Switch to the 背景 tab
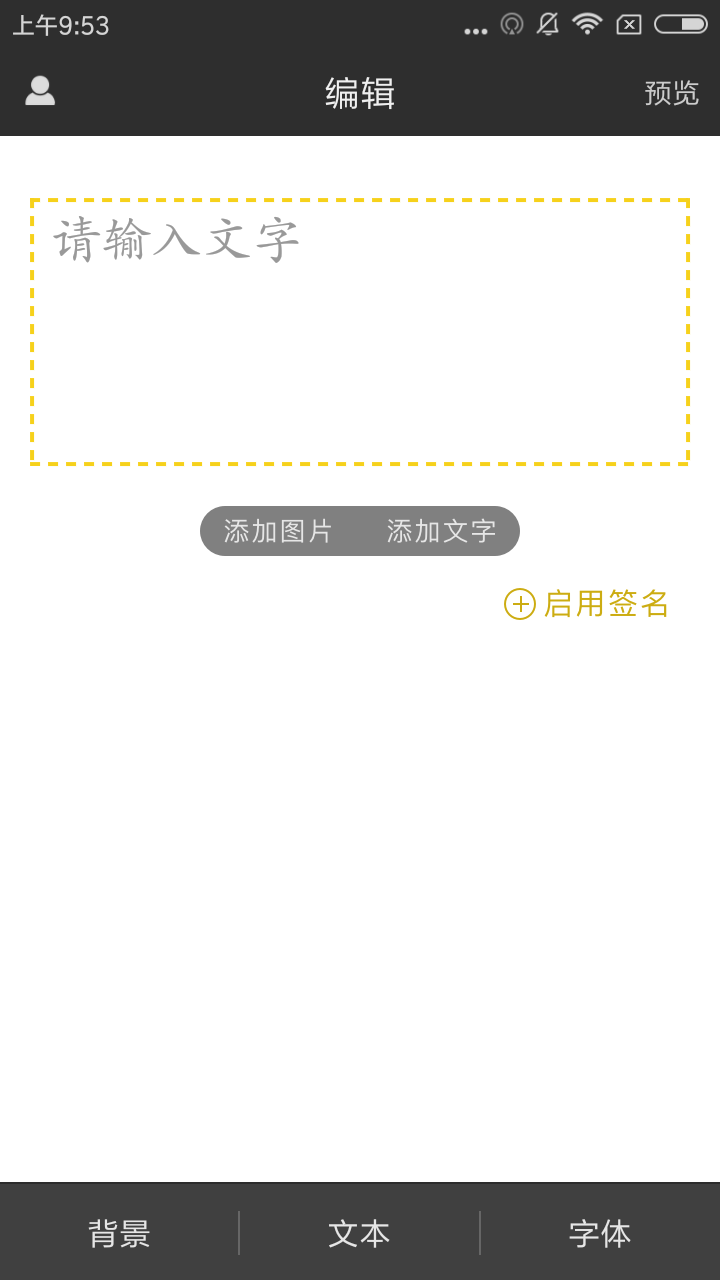This screenshot has width=720, height=1280. pos(119,1233)
